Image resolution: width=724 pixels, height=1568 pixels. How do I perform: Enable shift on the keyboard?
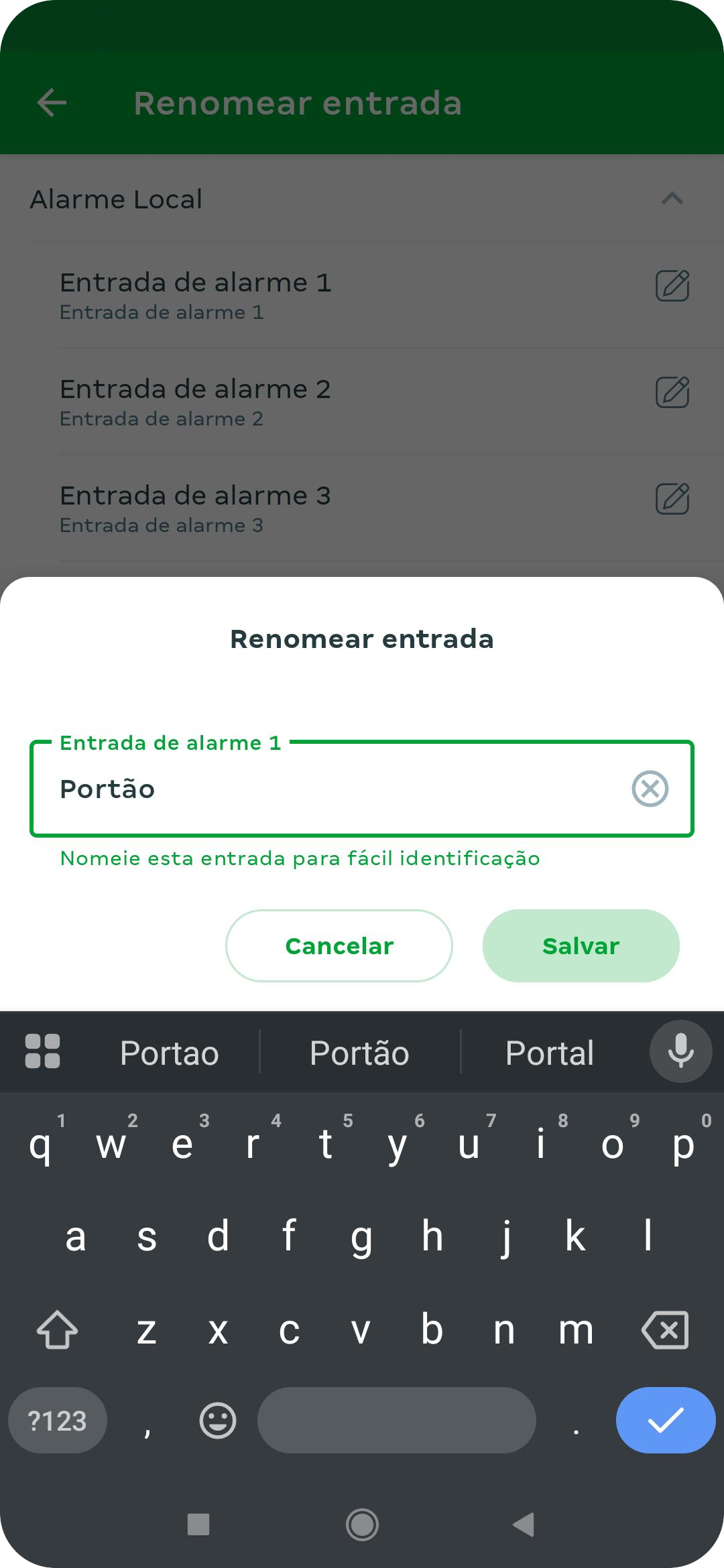pos(57,1330)
